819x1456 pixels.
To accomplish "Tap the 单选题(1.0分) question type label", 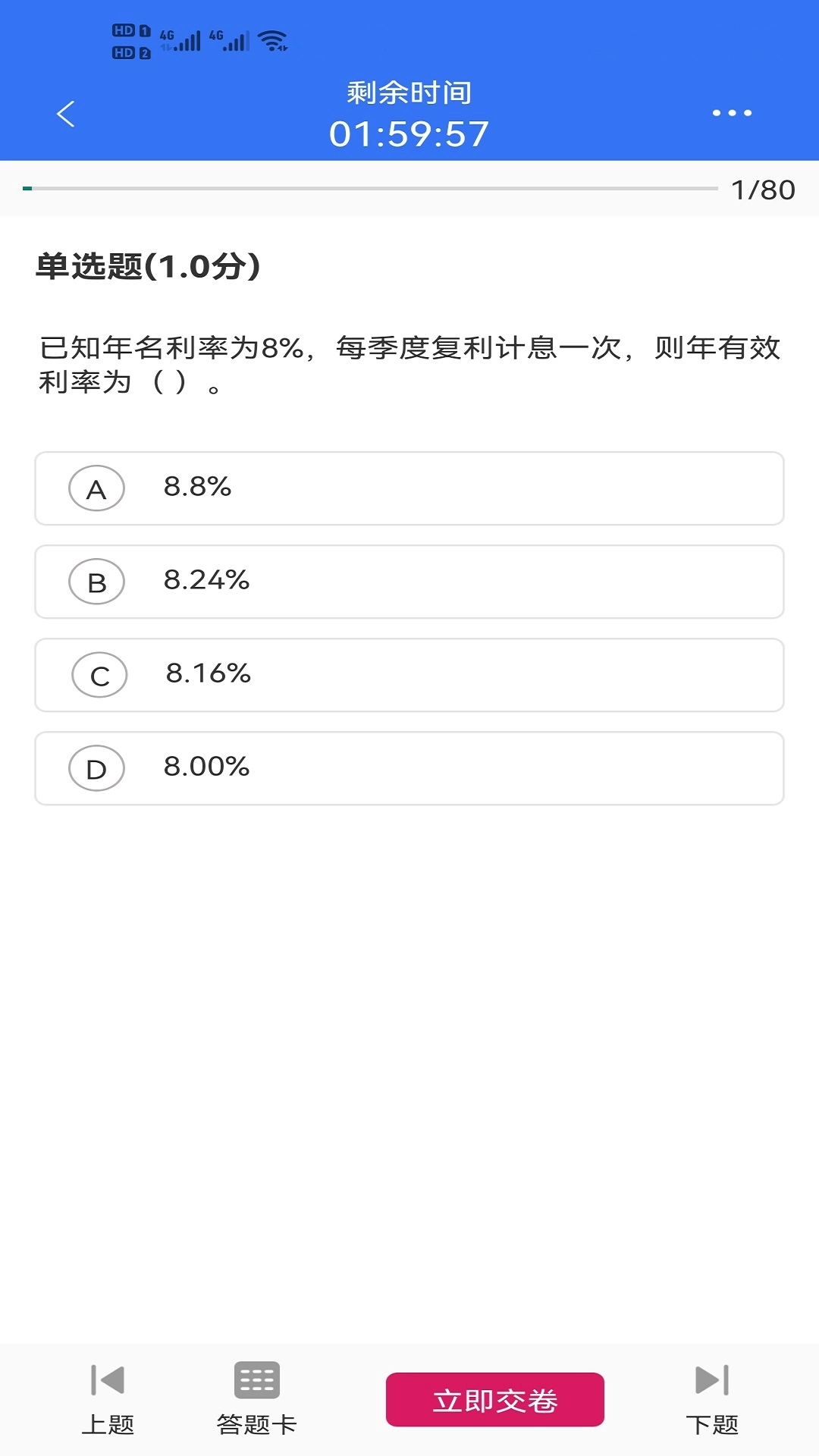I will click(x=149, y=265).
